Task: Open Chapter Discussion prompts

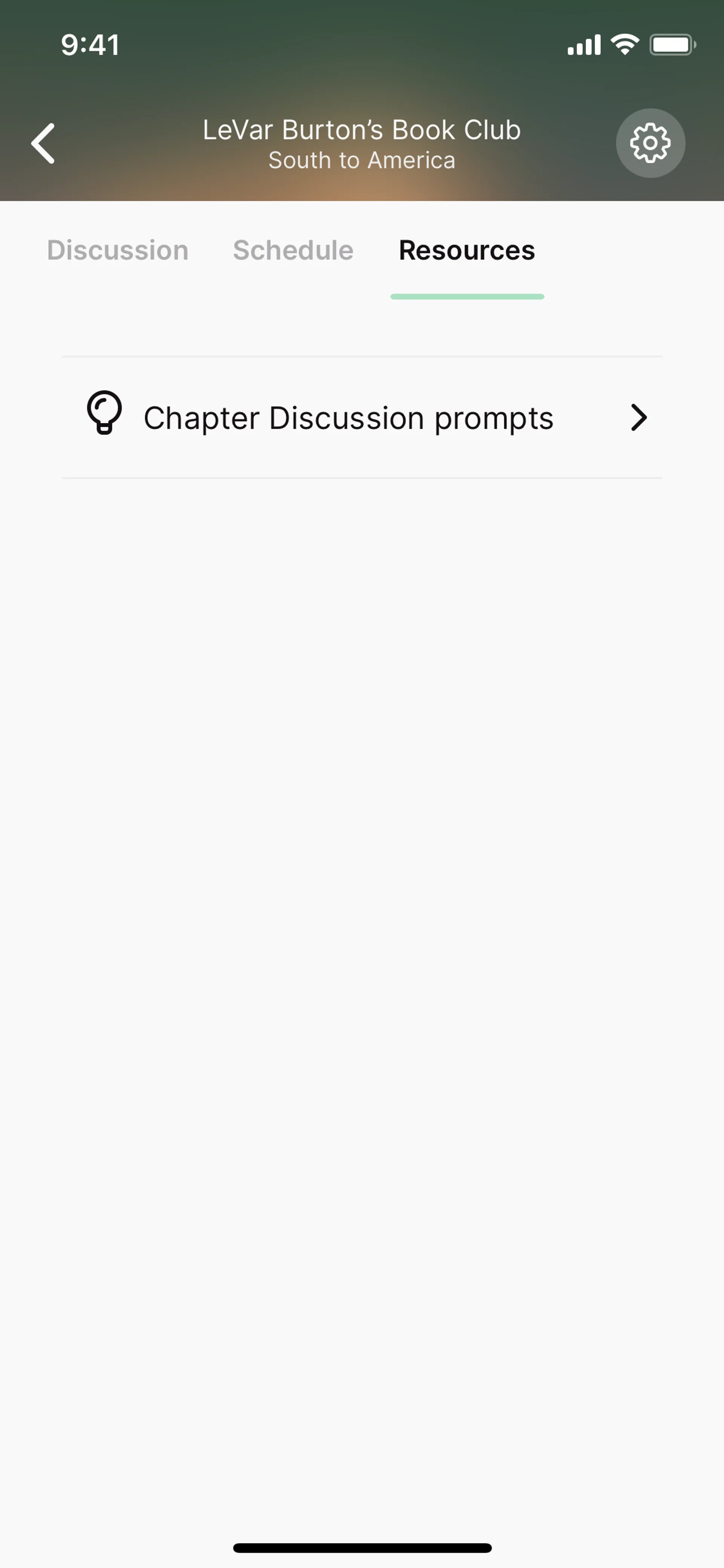Action: 361,418
